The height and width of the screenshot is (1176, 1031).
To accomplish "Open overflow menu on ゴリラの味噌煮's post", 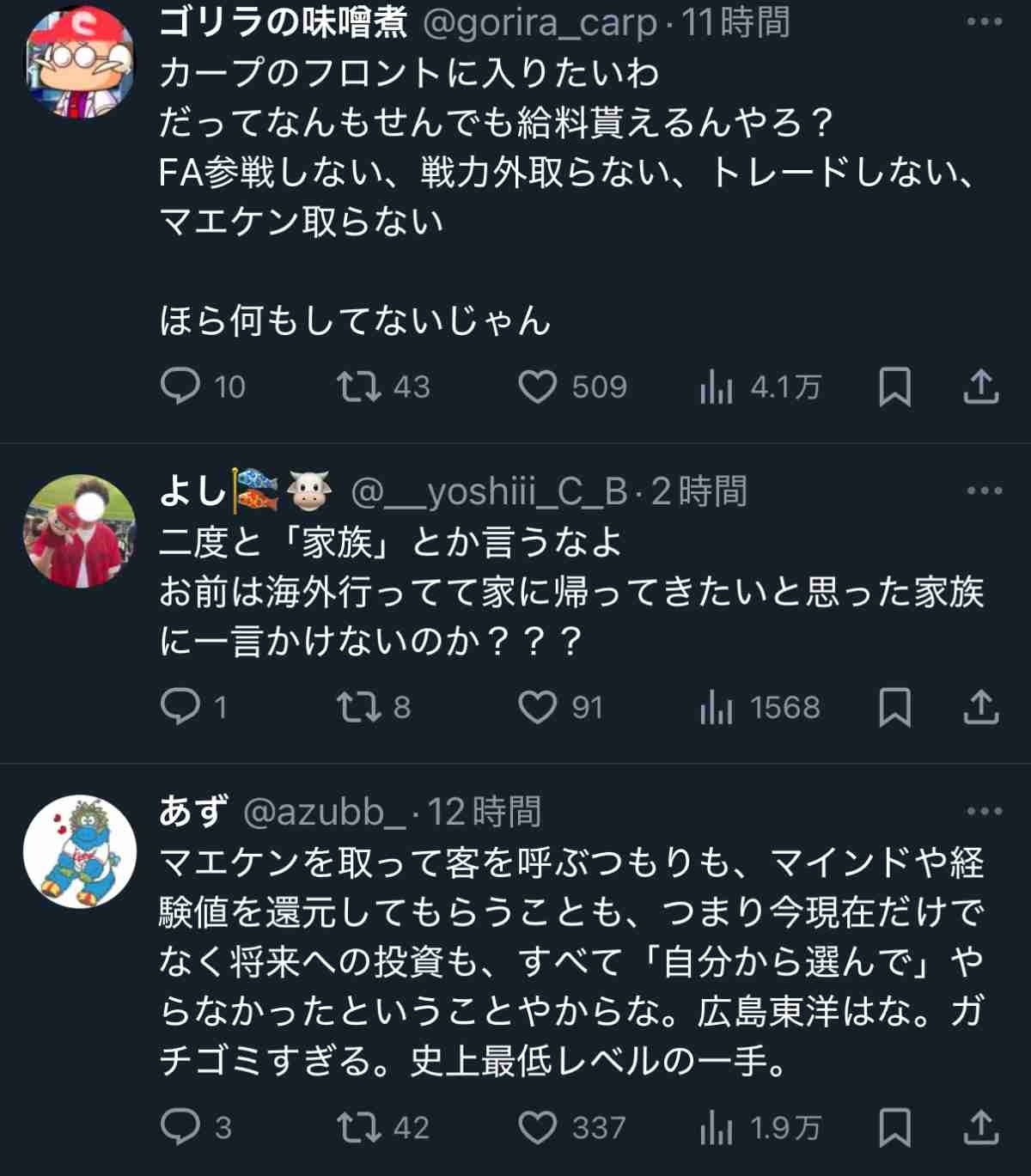I will pyautogui.click(x=984, y=21).
